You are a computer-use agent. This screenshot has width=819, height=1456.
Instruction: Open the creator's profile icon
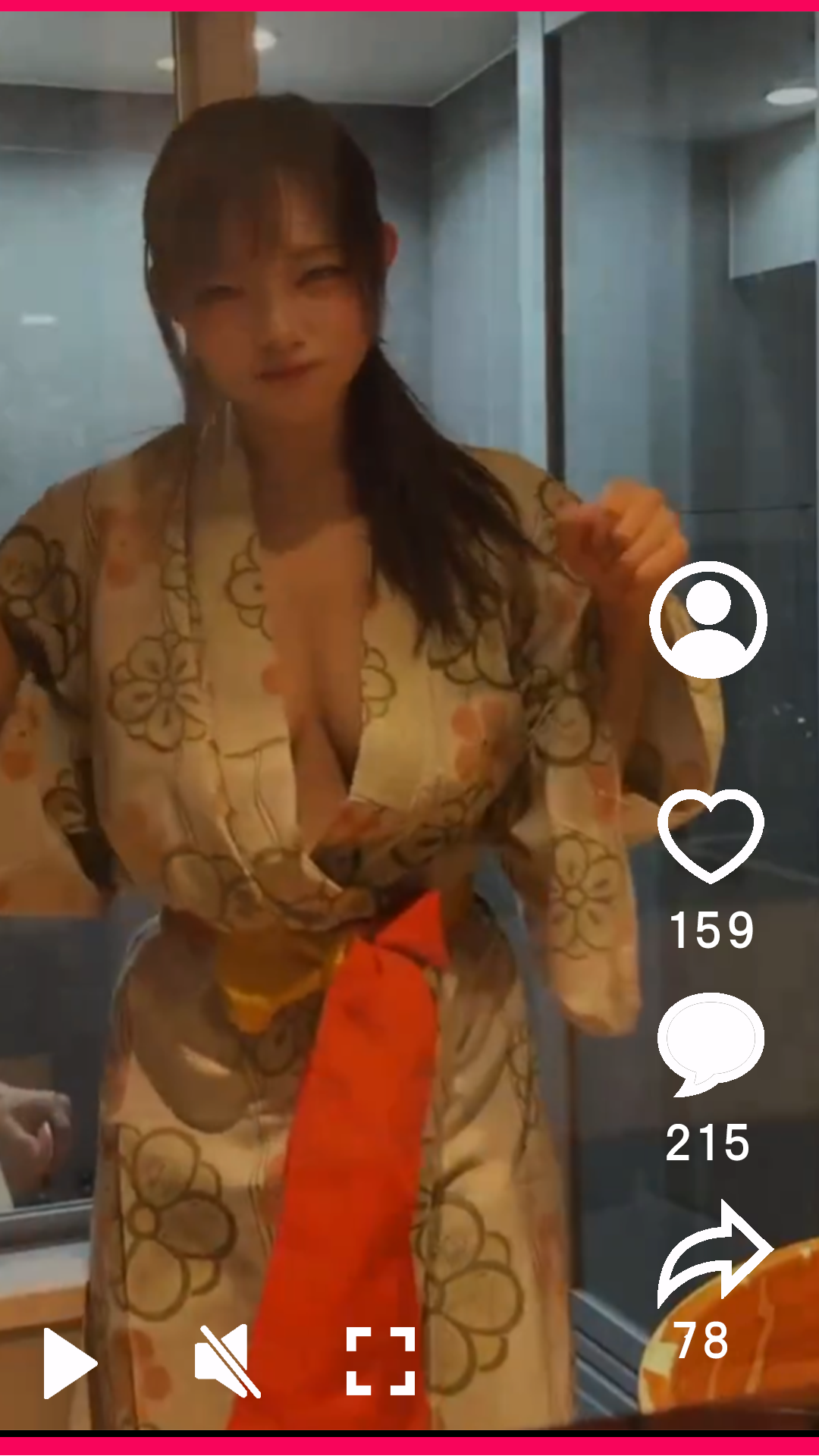[x=708, y=620]
